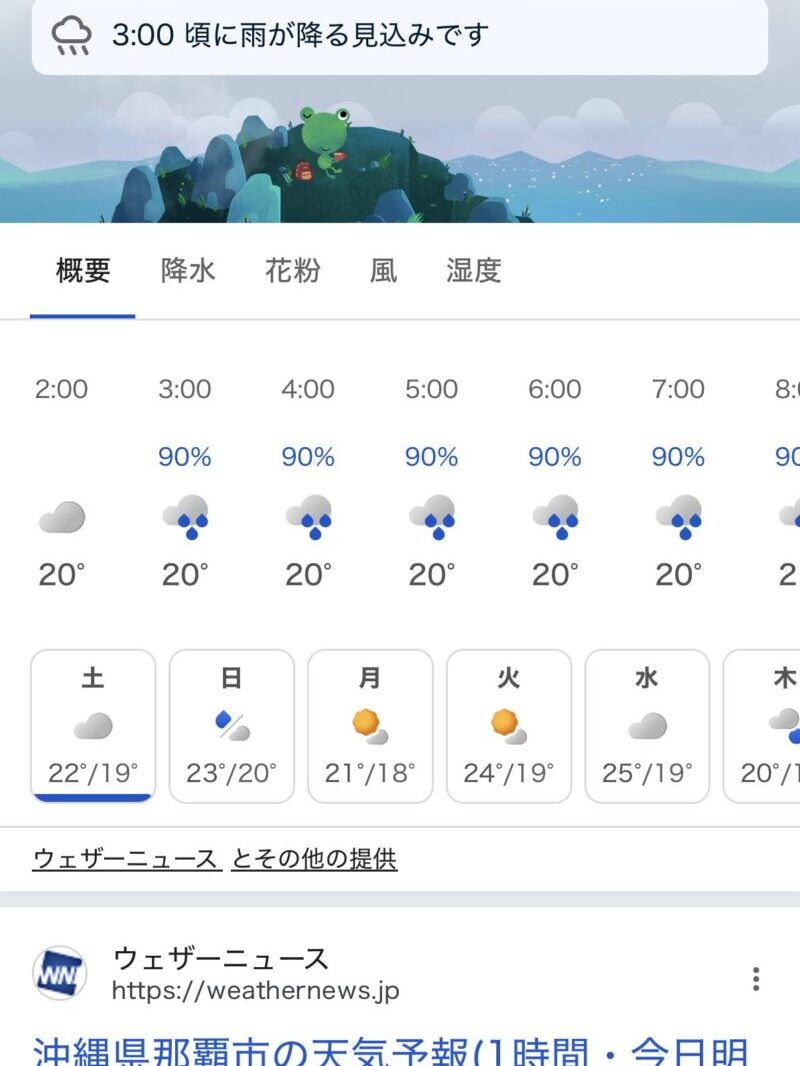
Task: Open the overflow menu for ウェザーニュース result
Action: [756, 978]
